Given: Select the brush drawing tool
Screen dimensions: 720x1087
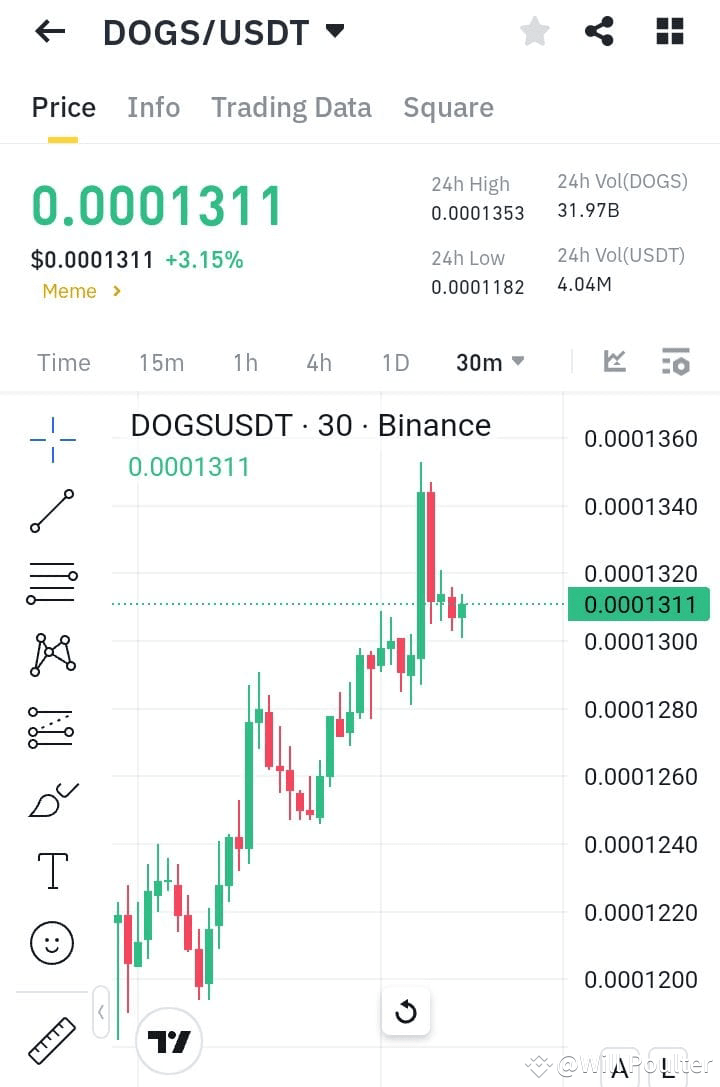Looking at the screenshot, I should pyautogui.click(x=50, y=799).
